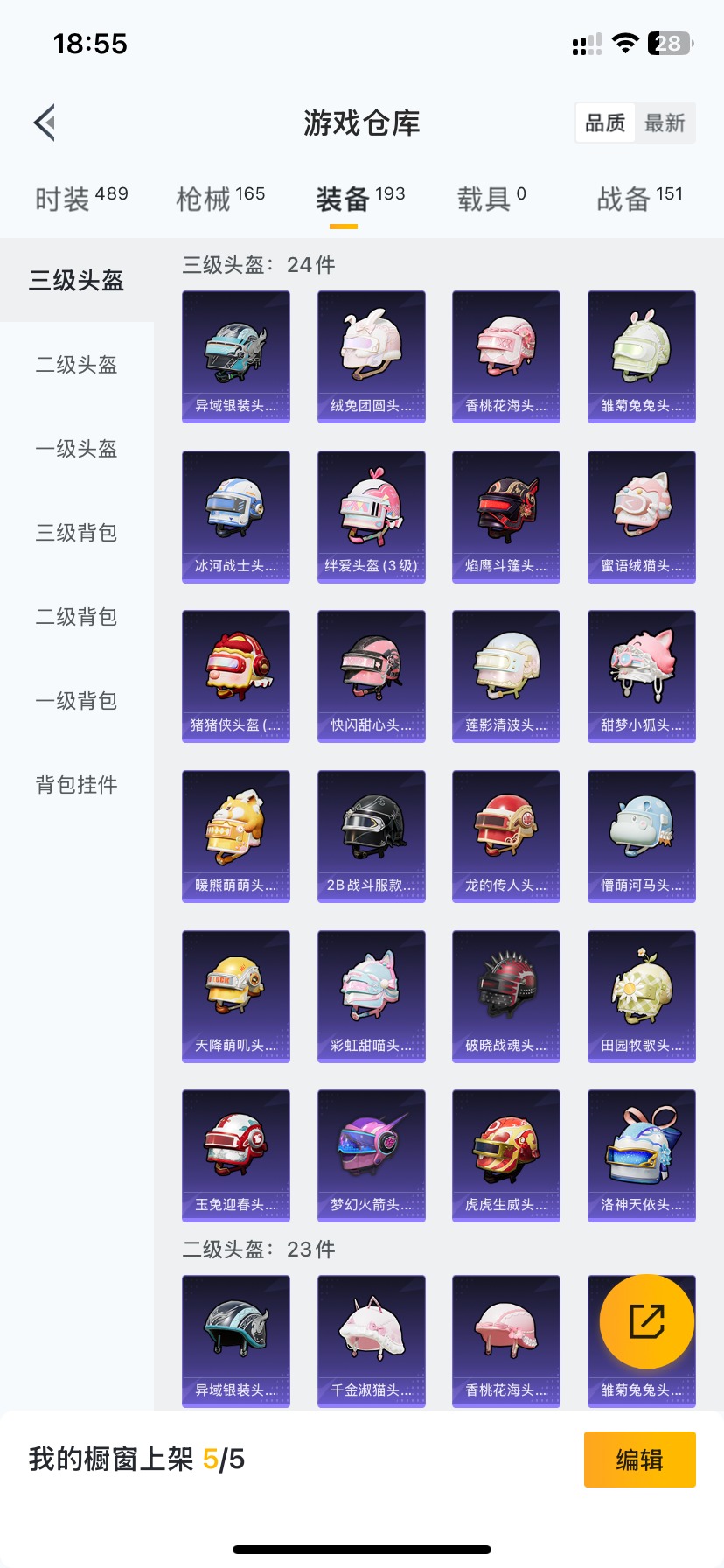
Task: Jump to the 二级背包 category
Action: click(x=77, y=617)
